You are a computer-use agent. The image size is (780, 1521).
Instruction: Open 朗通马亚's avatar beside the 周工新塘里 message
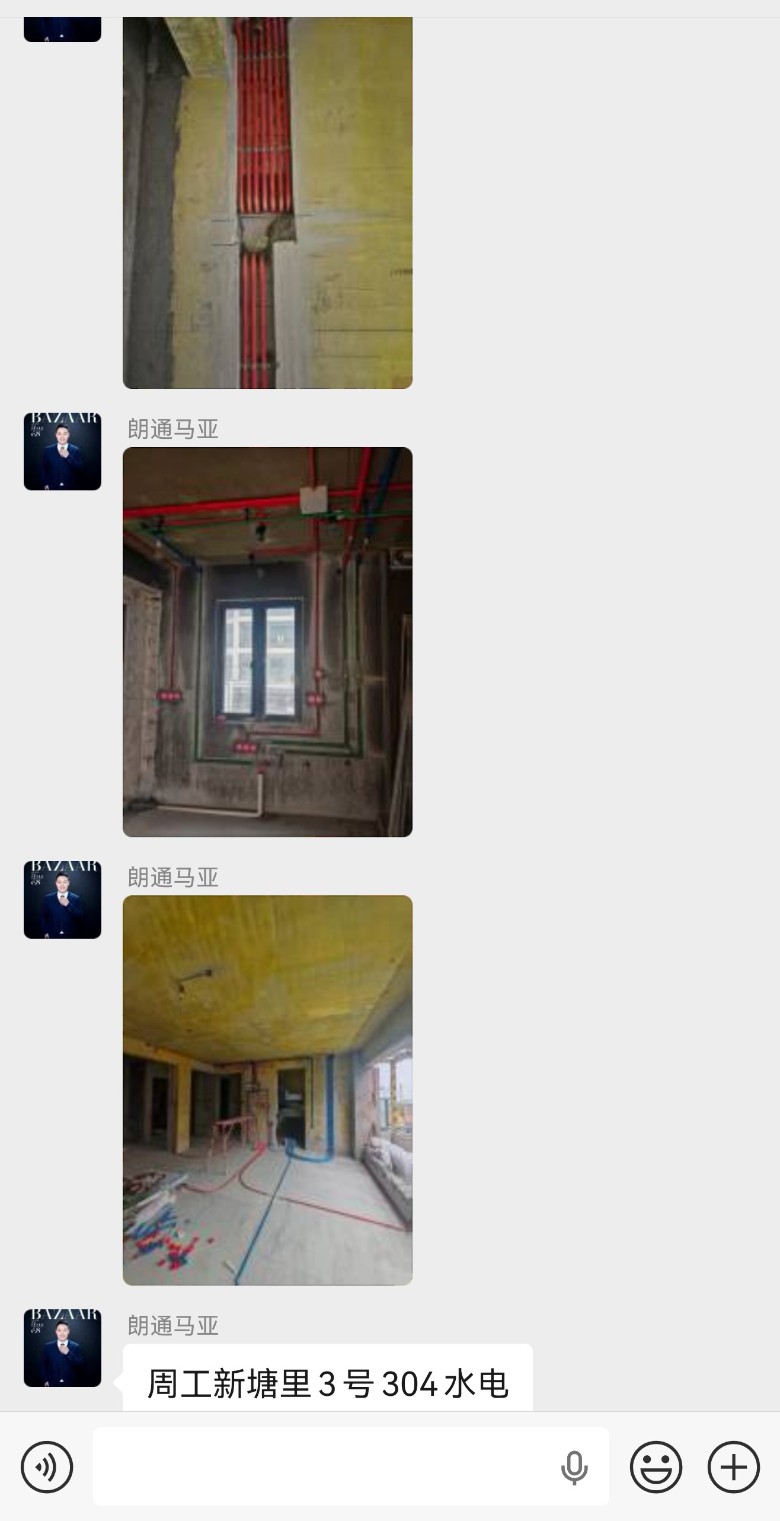[x=62, y=1347]
